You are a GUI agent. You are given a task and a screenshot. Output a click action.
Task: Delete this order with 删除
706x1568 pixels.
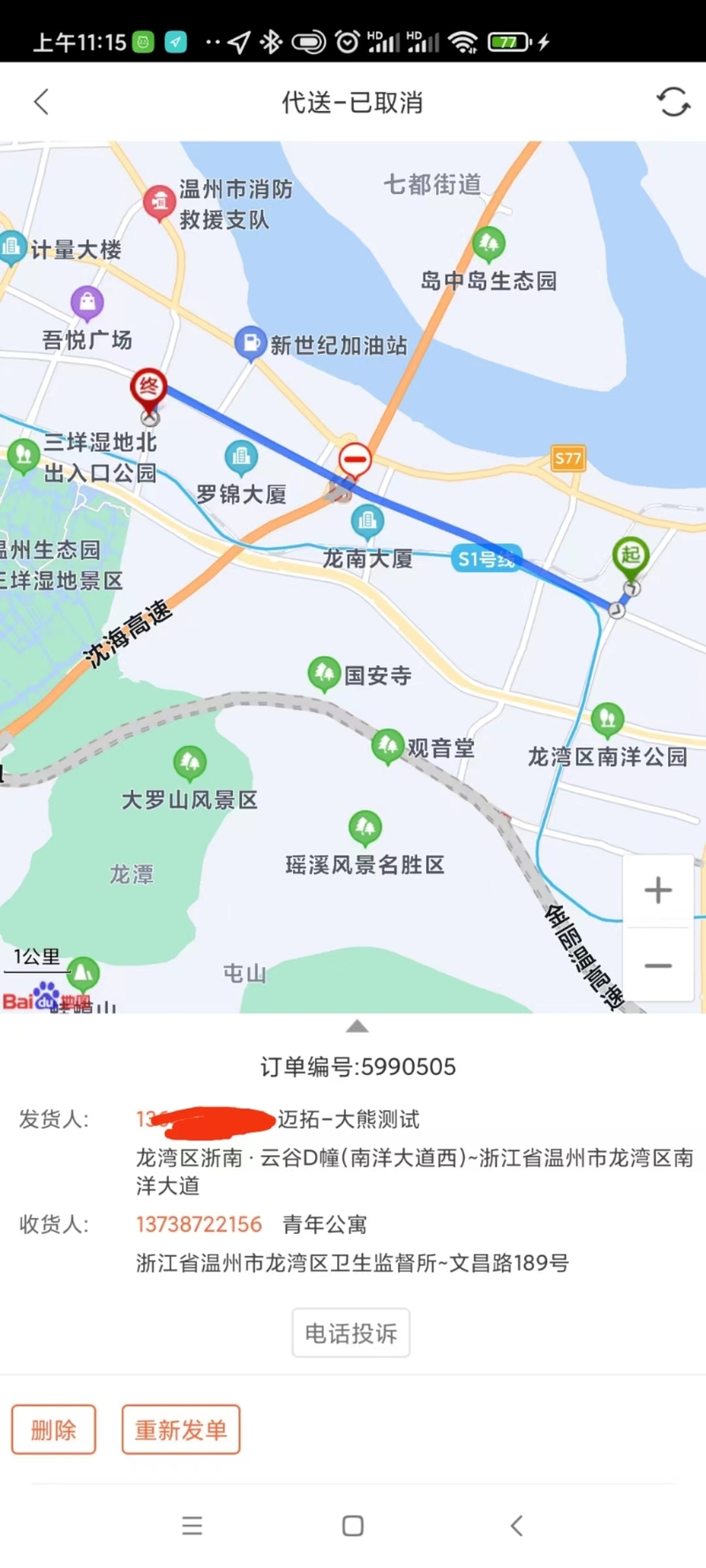[54, 1430]
